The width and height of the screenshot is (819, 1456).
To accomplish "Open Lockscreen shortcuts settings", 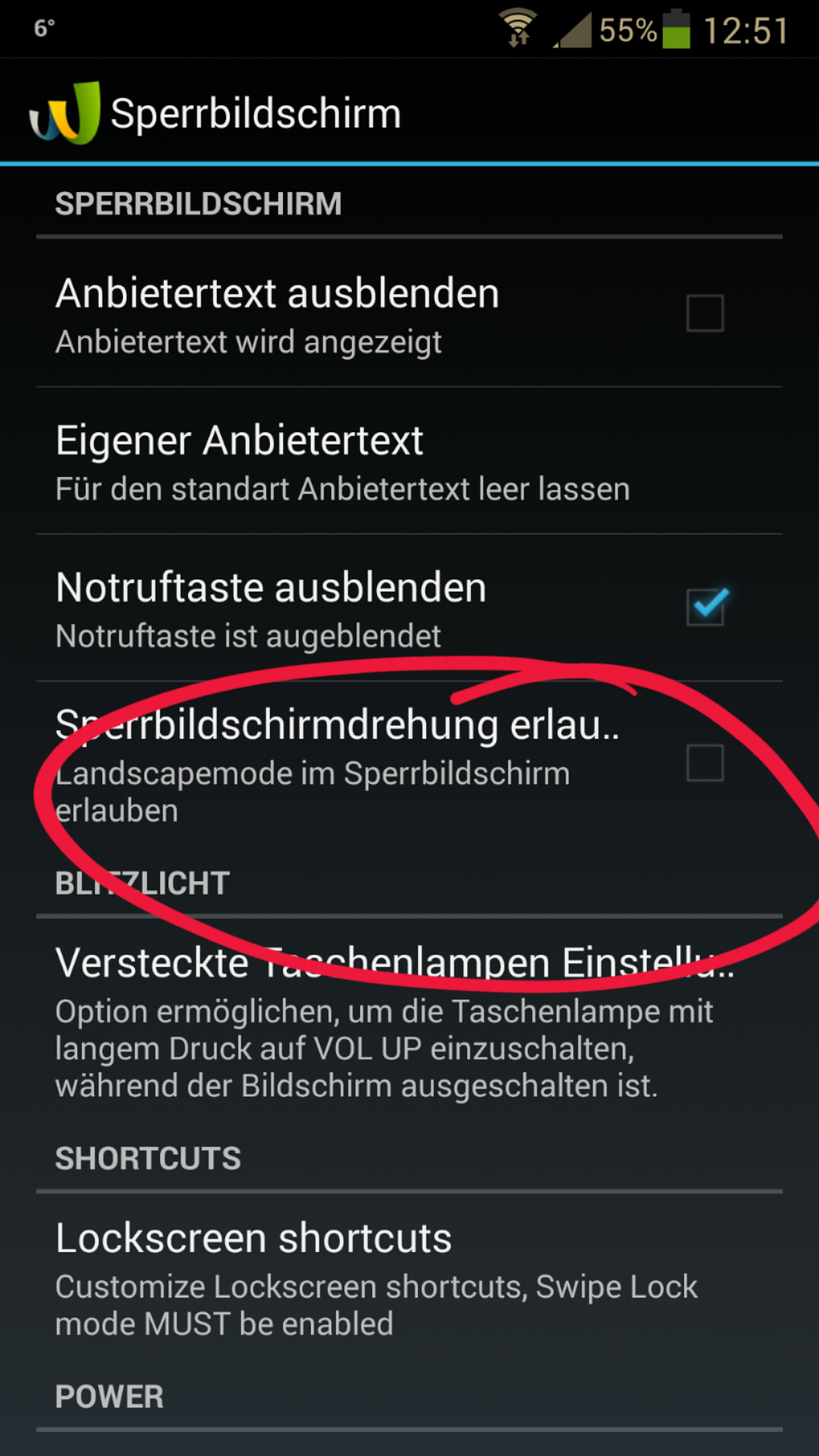I will (409, 1278).
